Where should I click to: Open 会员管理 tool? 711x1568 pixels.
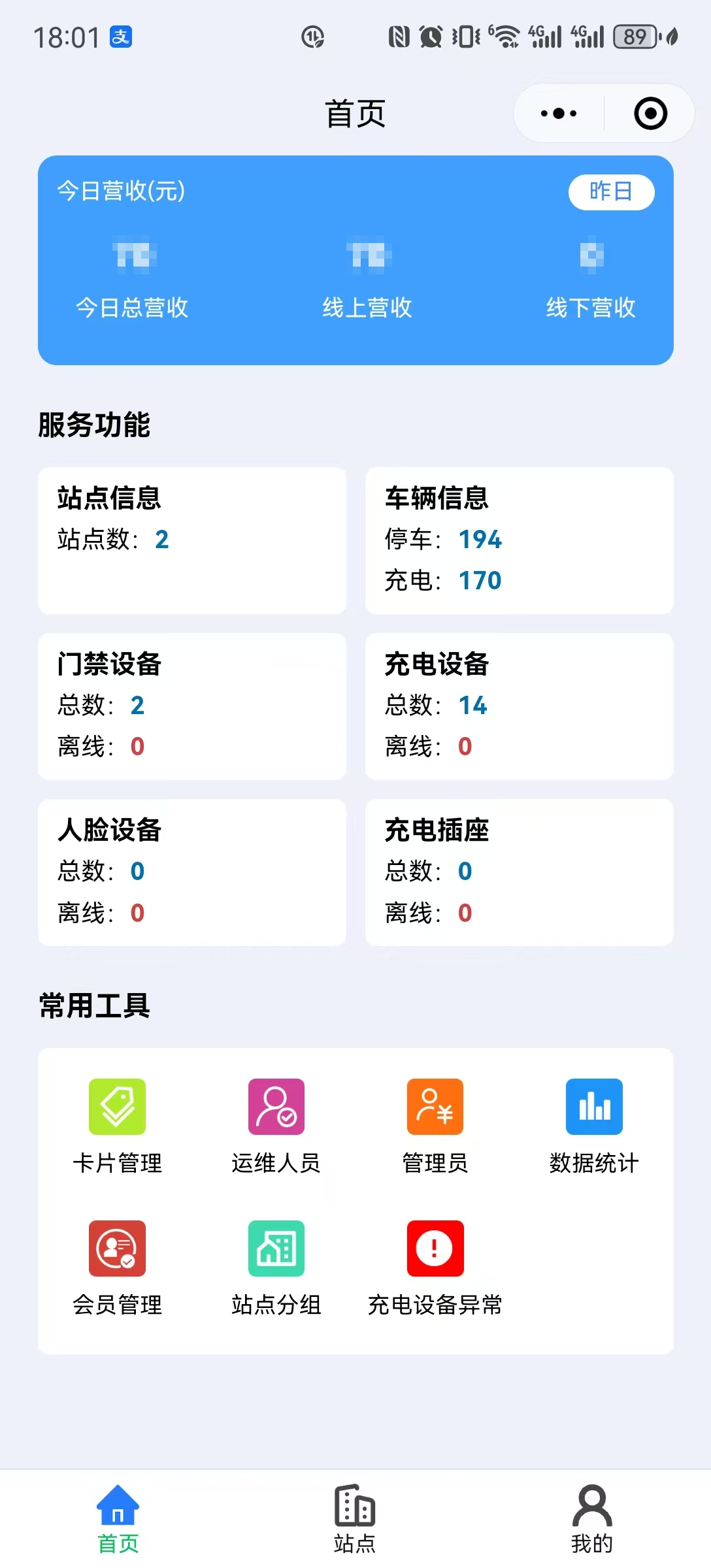point(117,1266)
